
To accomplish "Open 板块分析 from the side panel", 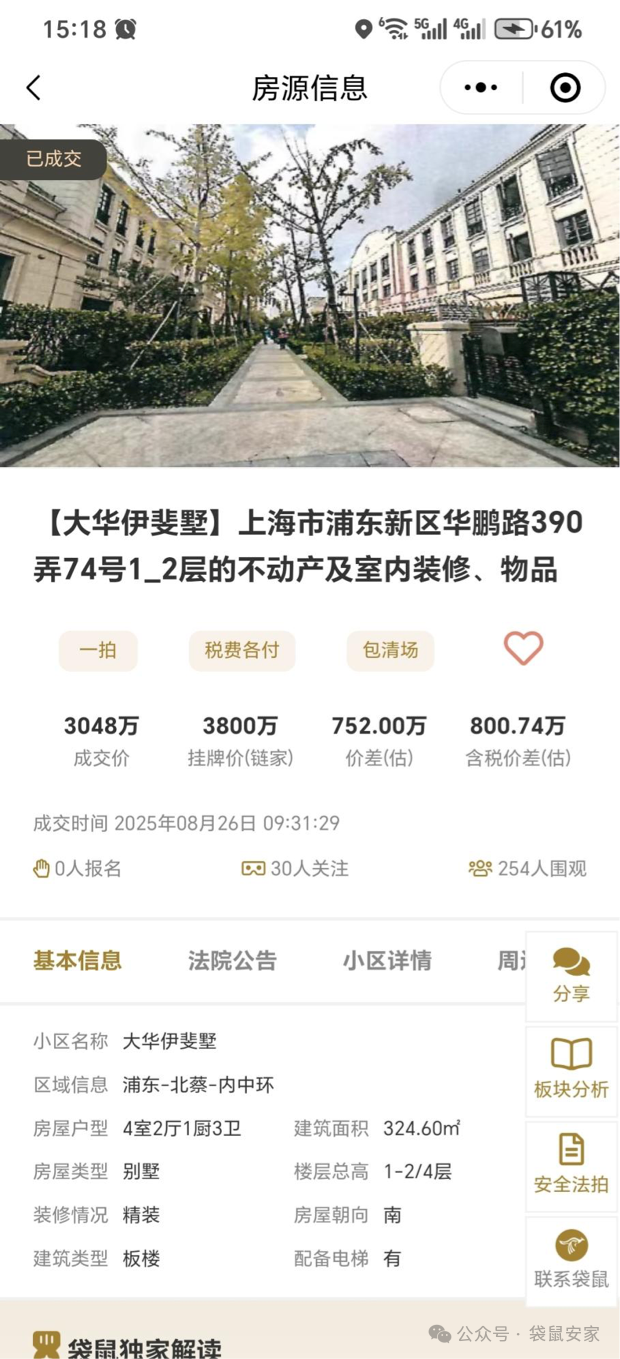I will click(x=571, y=1070).
